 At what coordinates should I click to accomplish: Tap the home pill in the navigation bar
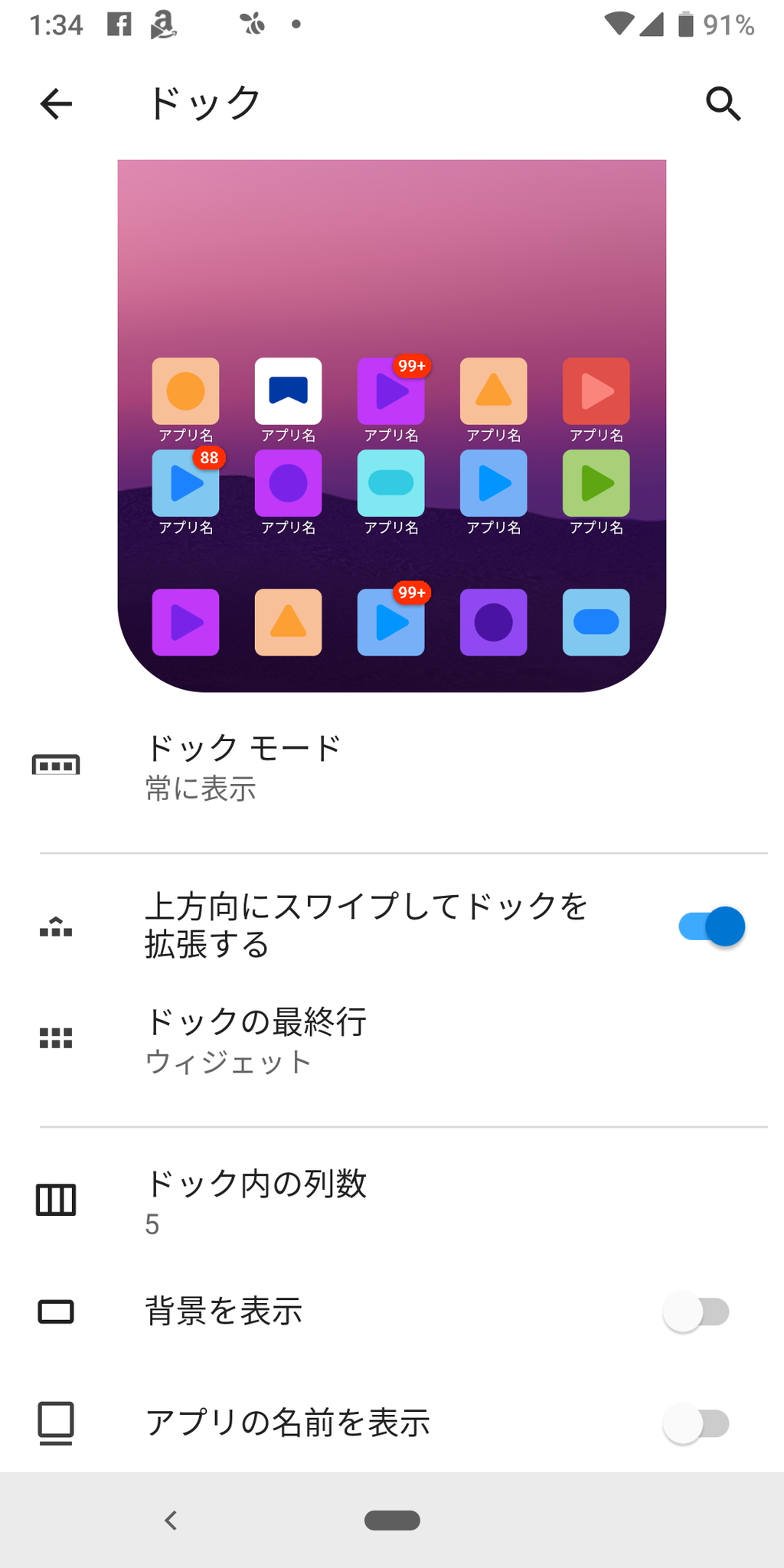392,1521
